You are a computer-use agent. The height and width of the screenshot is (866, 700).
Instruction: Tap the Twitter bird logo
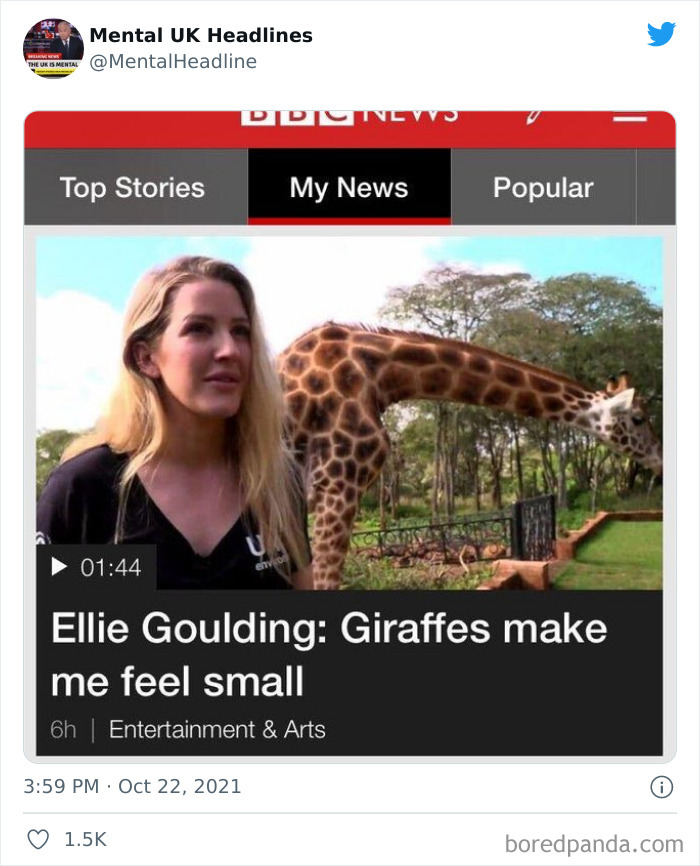[661, 34]
